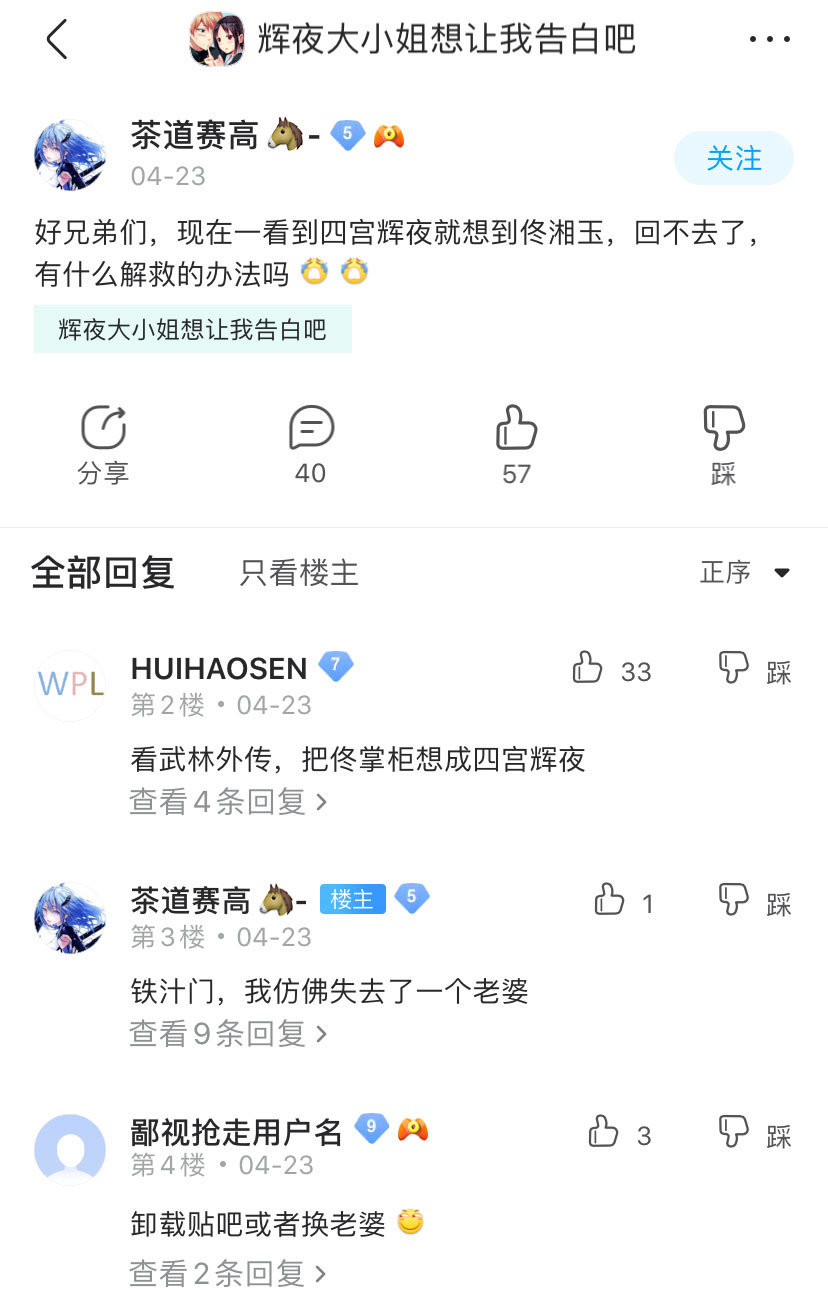View 查看9条回复 under the 第3楼 comment

click(228, 1034)
